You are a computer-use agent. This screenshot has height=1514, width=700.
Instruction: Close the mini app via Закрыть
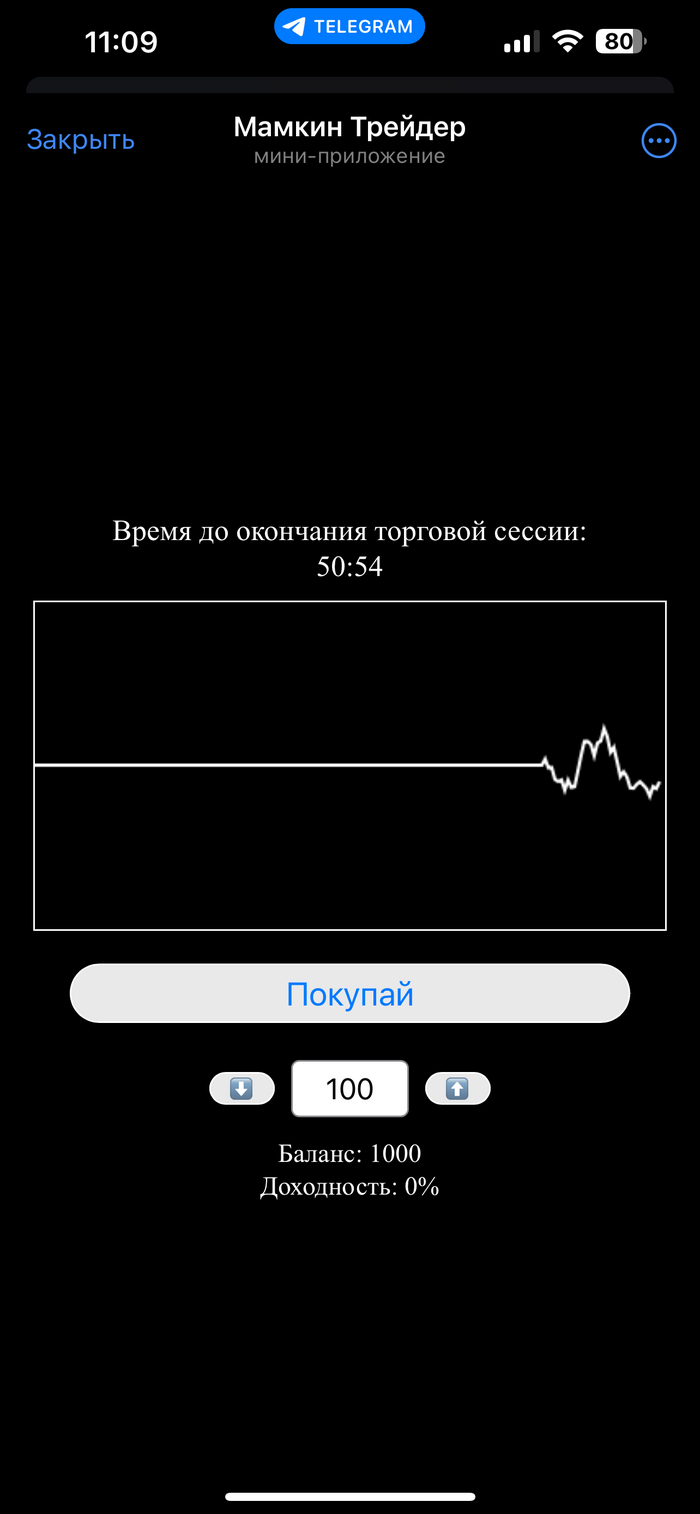tap(80, 140)
